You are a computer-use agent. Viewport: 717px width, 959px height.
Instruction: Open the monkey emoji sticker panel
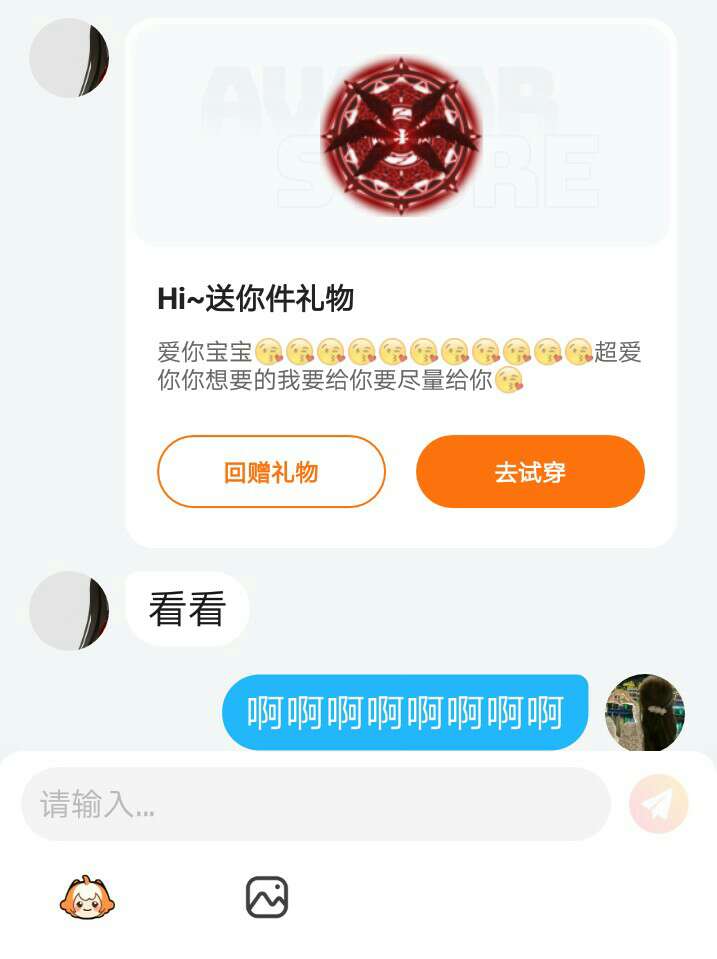[x=87, y=897]
